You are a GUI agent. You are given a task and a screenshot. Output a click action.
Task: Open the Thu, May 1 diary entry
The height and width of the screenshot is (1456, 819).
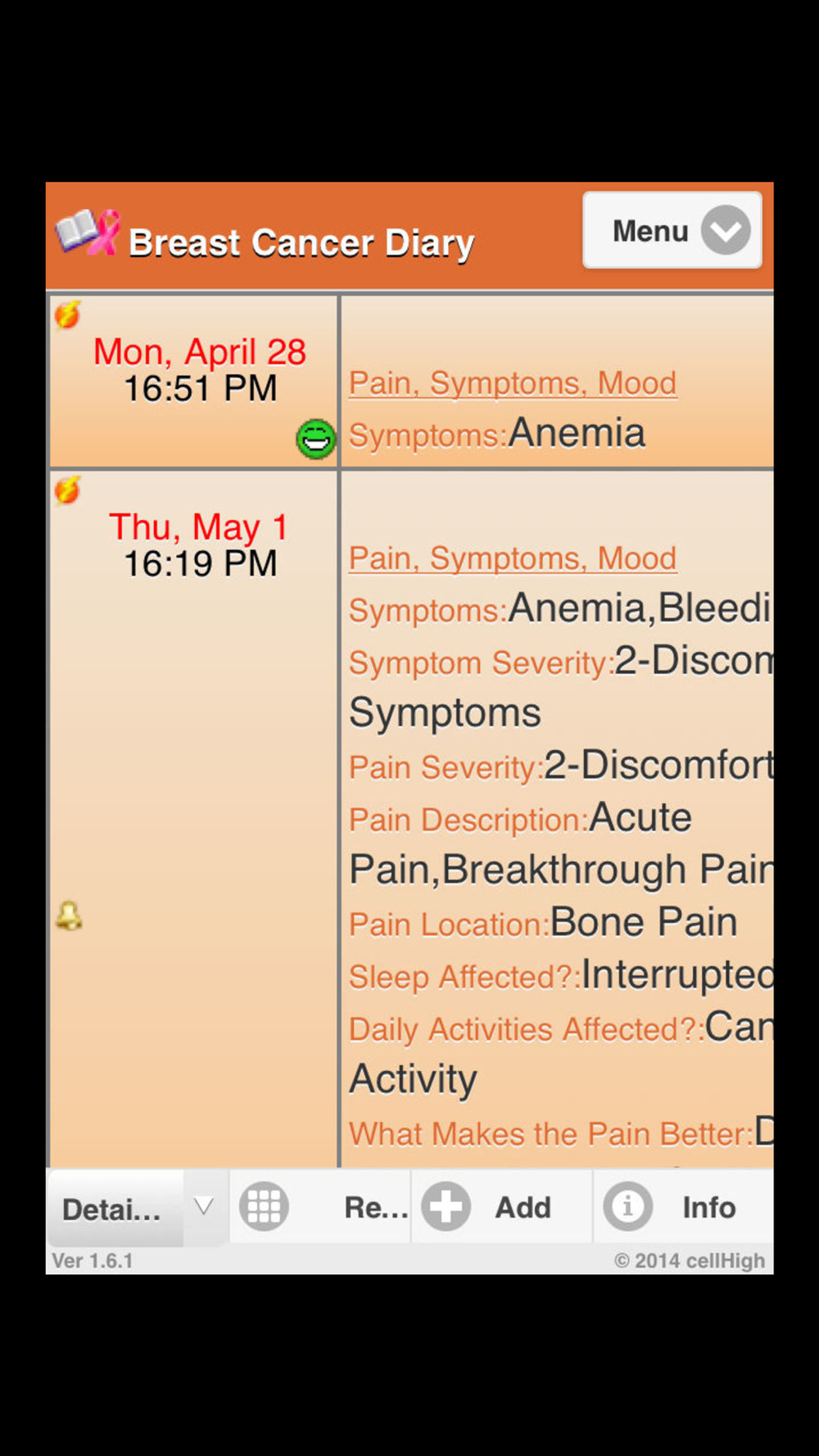[x=199, y=545]
